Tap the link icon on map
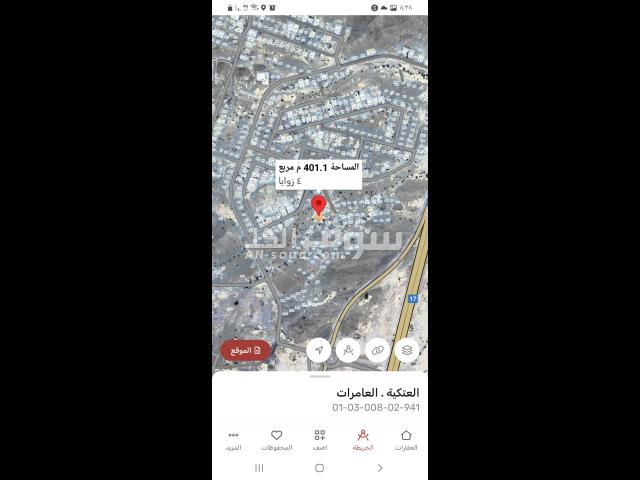640x480 pixels. click(x=377, y=350)
